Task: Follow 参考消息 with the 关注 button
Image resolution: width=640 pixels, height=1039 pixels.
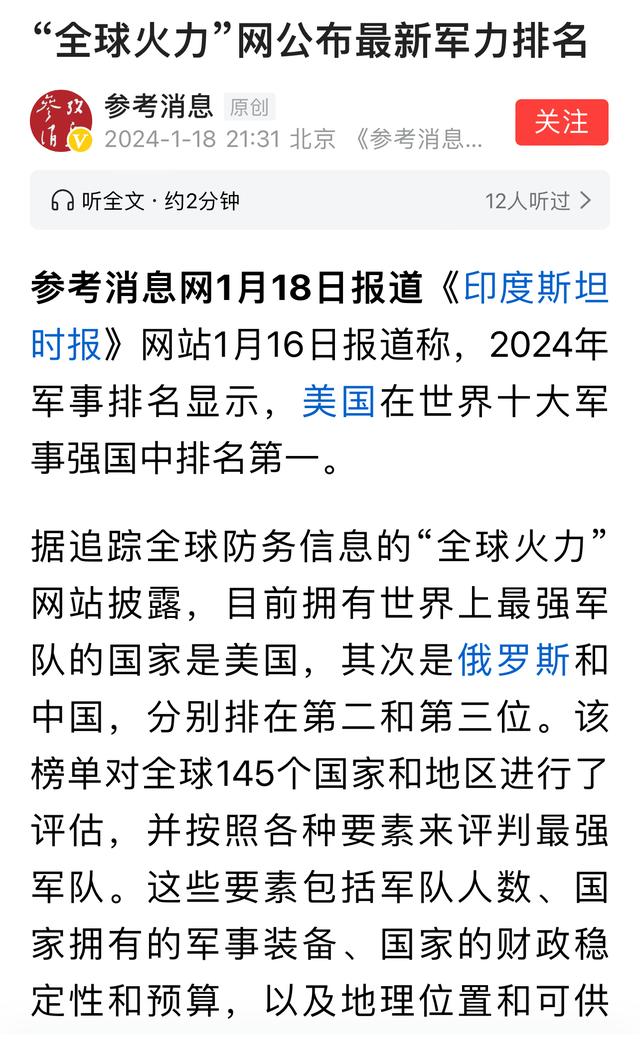Action: (x=561, y=122)
